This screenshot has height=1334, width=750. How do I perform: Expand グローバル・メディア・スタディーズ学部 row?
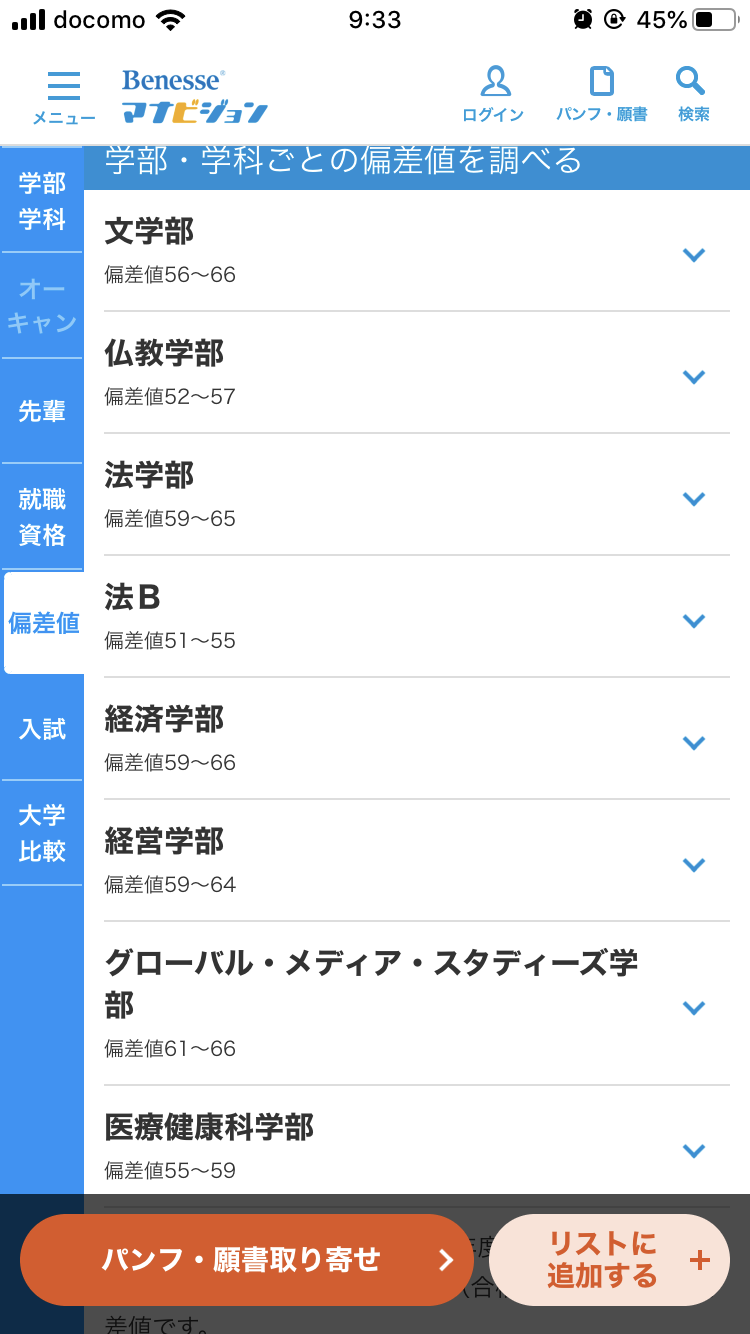[417, 1004]
